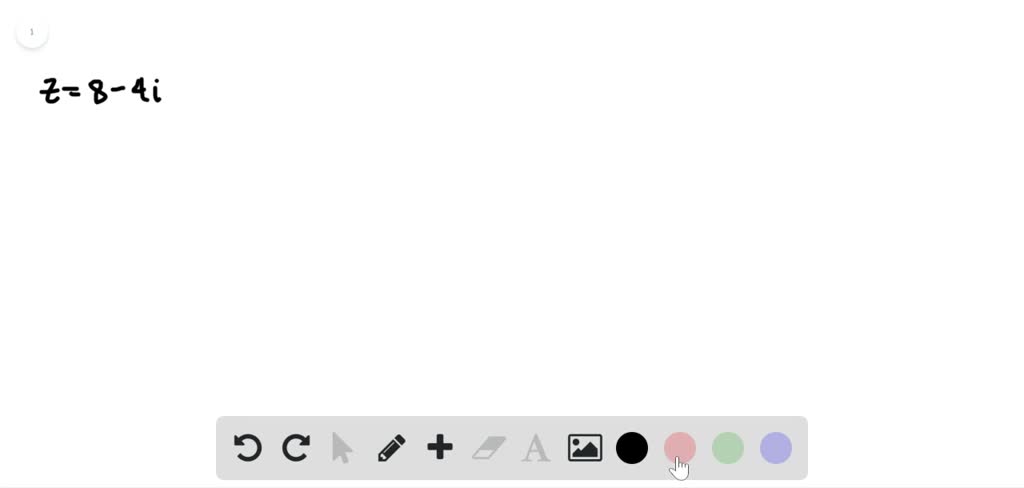Choose the pencil drawing tool
Viewport: 1024px width, 488px height.
[x=391, y=447]
